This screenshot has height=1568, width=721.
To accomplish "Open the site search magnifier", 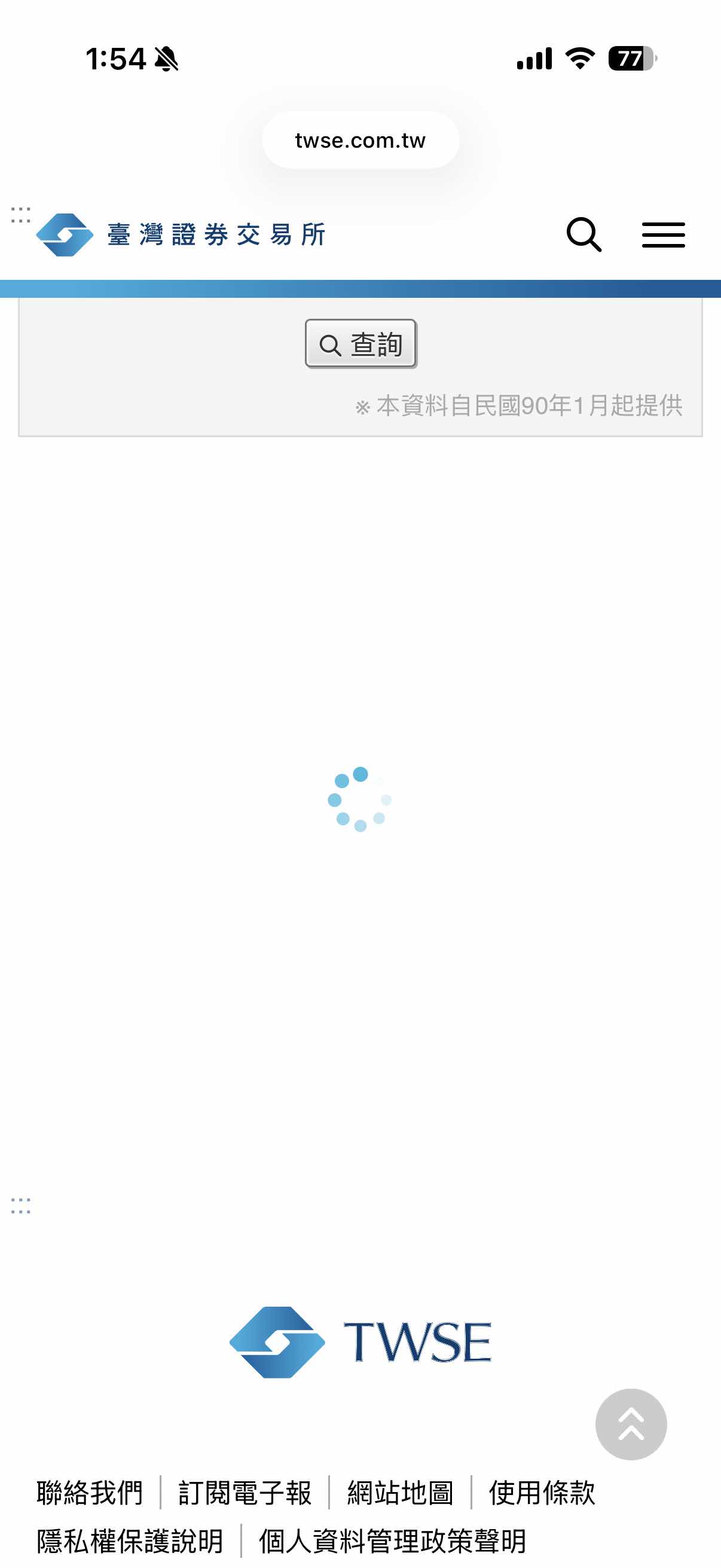I will (583, 234).
